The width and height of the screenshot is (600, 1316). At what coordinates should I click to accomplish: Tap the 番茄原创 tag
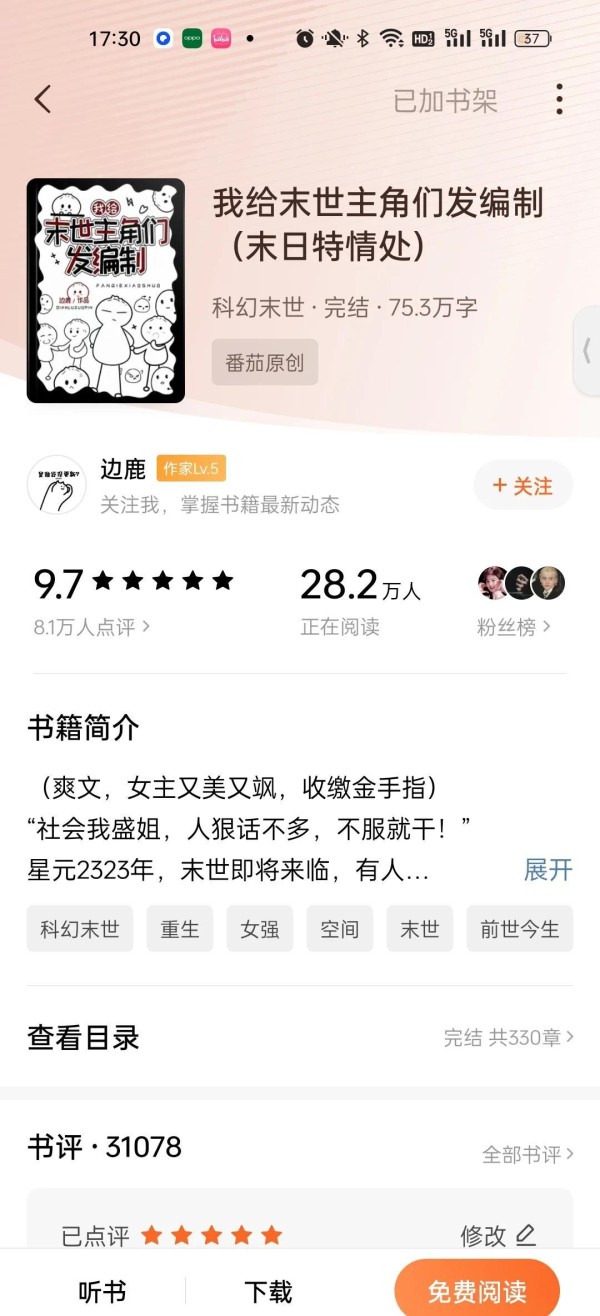pyautogui.click(x=265, y=363)
